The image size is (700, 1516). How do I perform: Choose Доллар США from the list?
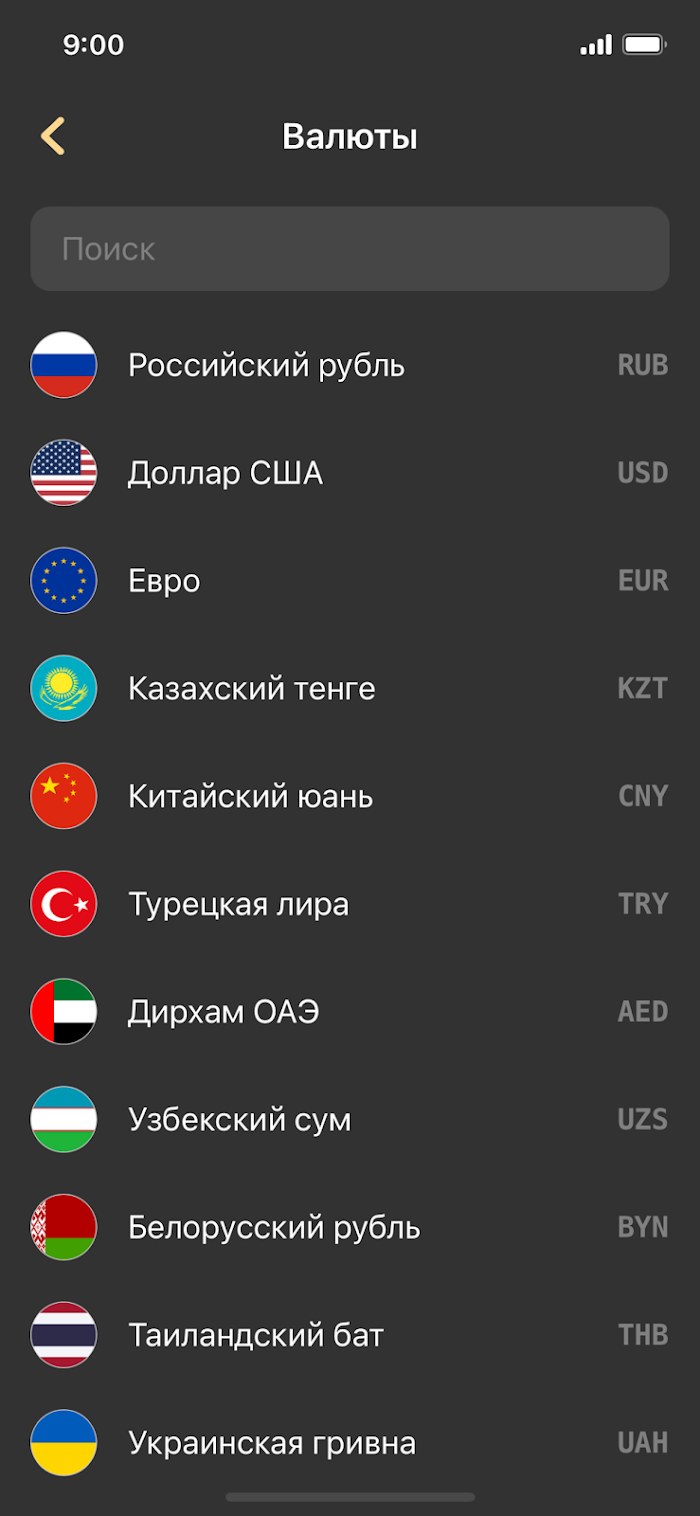tap(350, 473)
